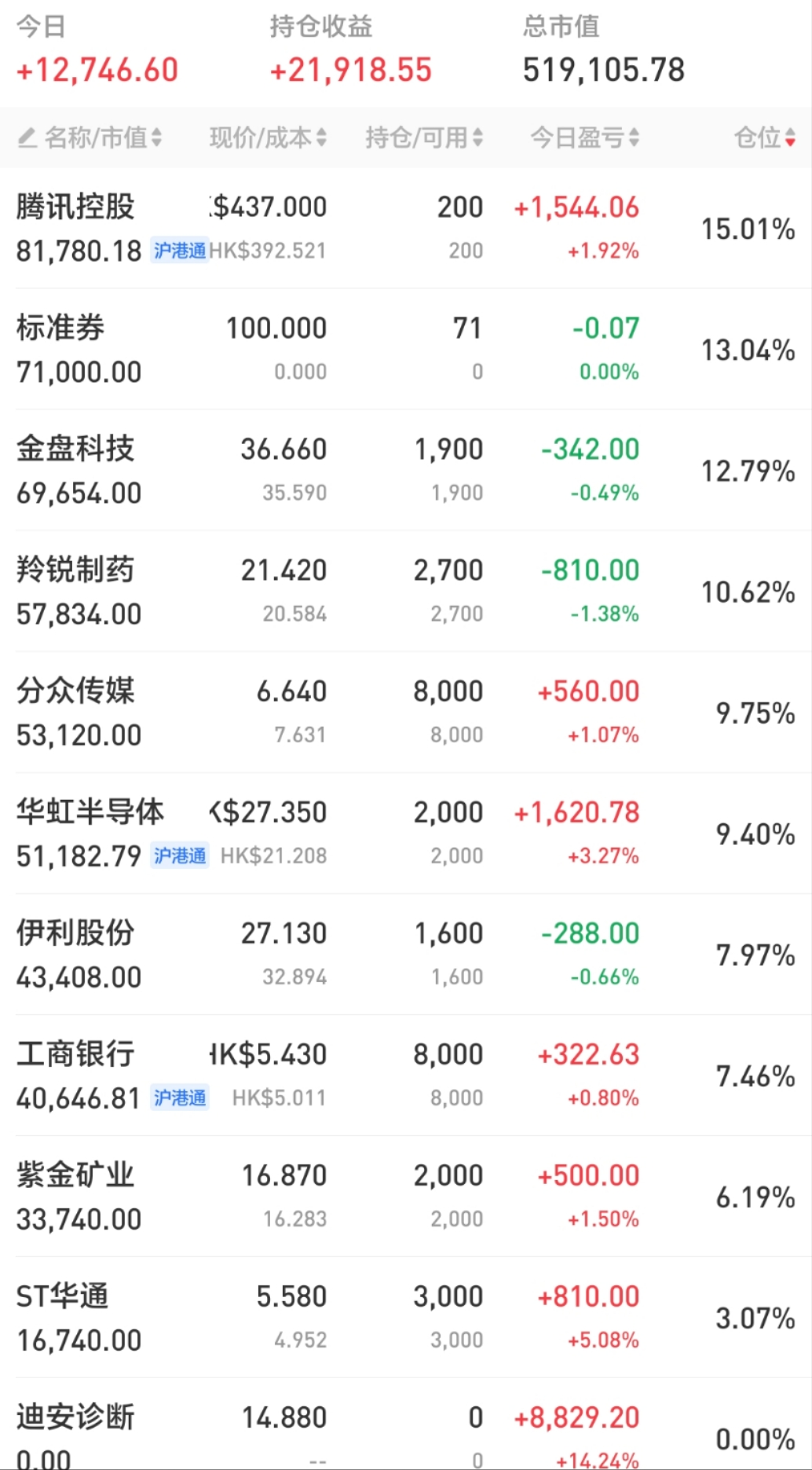Sort holdings by 今日盈亏 column
The width and height of the screenshot is (812, 1470).
pos(584,138)
